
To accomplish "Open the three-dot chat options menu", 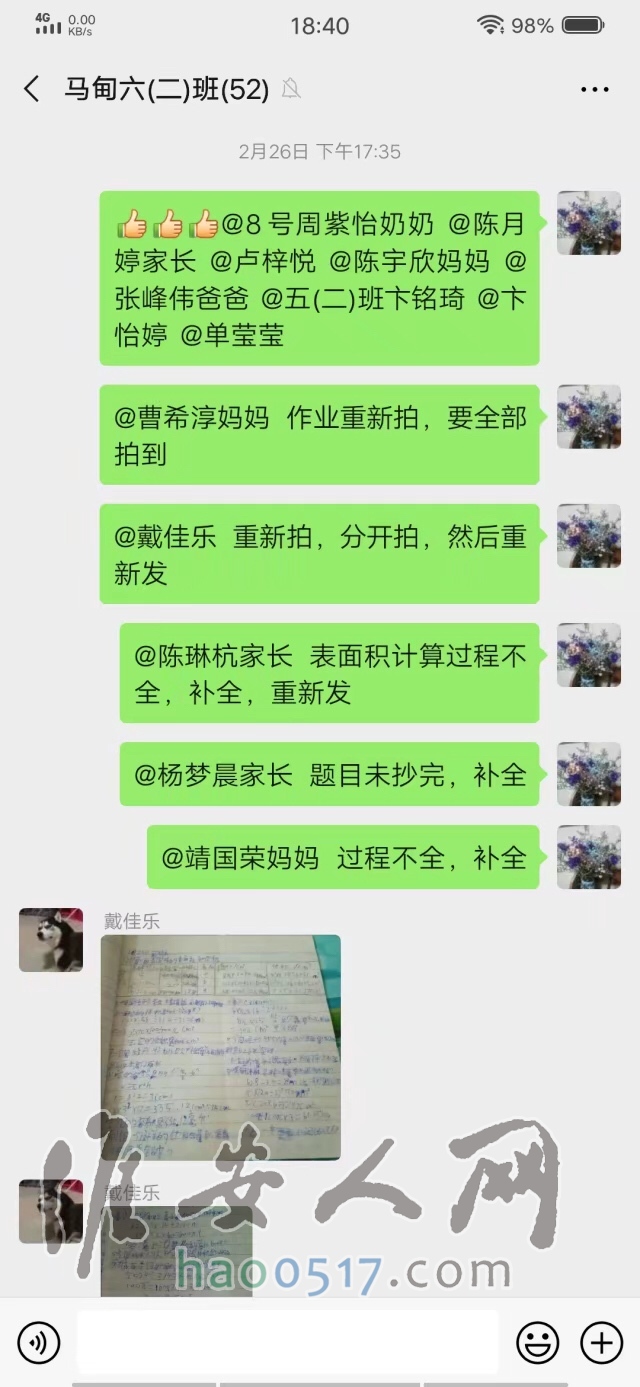I will pos(594,89).
